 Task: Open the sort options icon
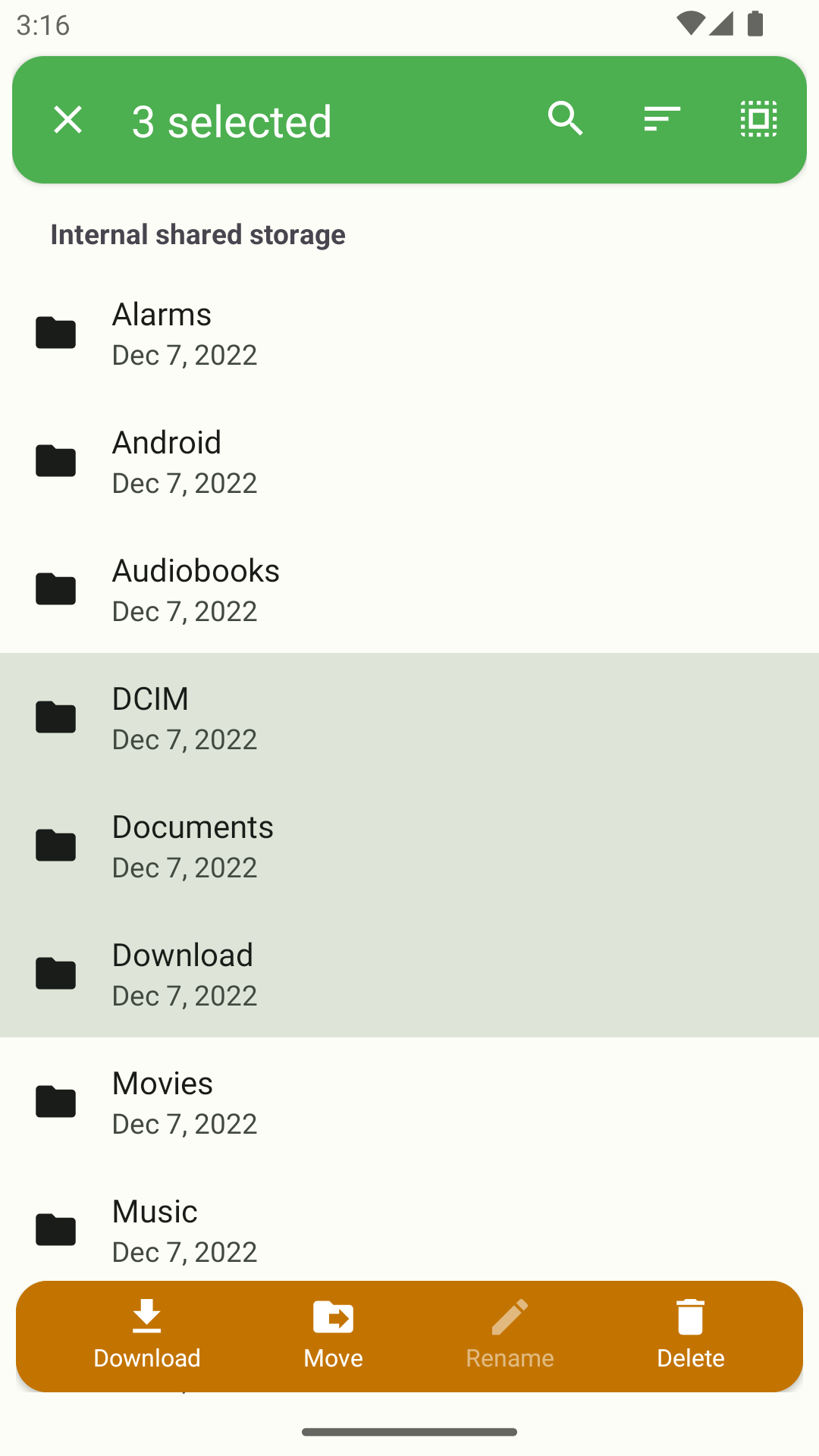(x=662, y=119)
